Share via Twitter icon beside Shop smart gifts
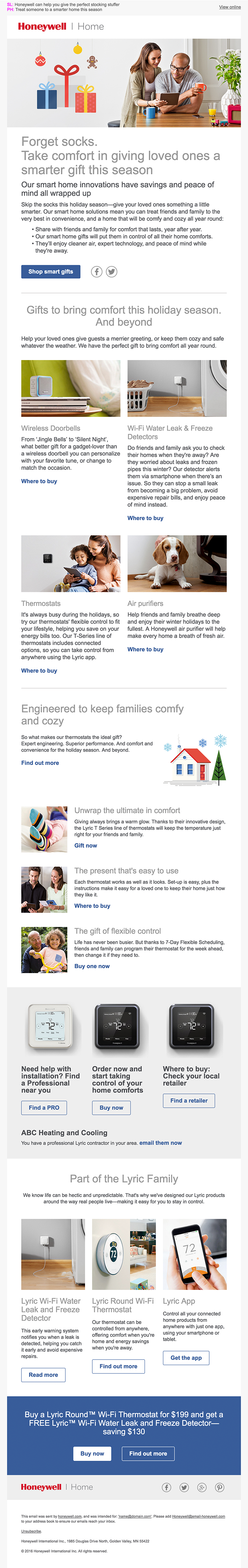The width and height of the screenshot is (248, 1568). click(x=112, y=271)
